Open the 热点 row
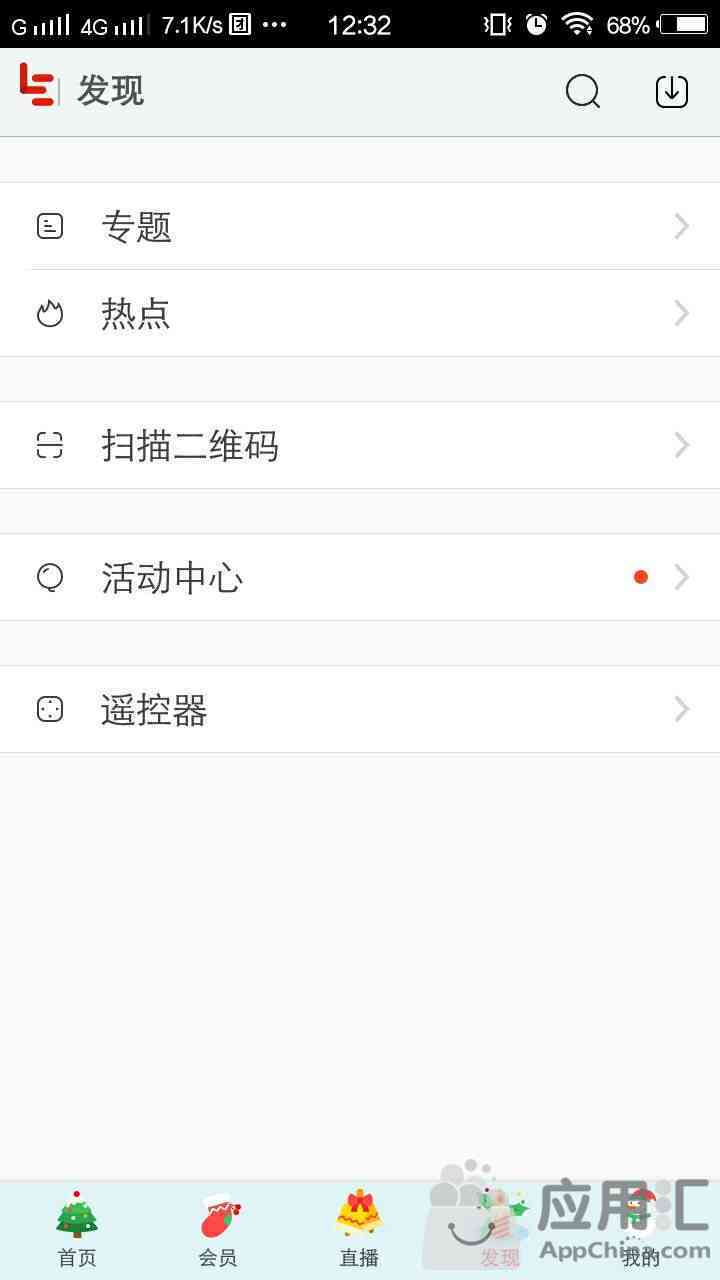 360,313
